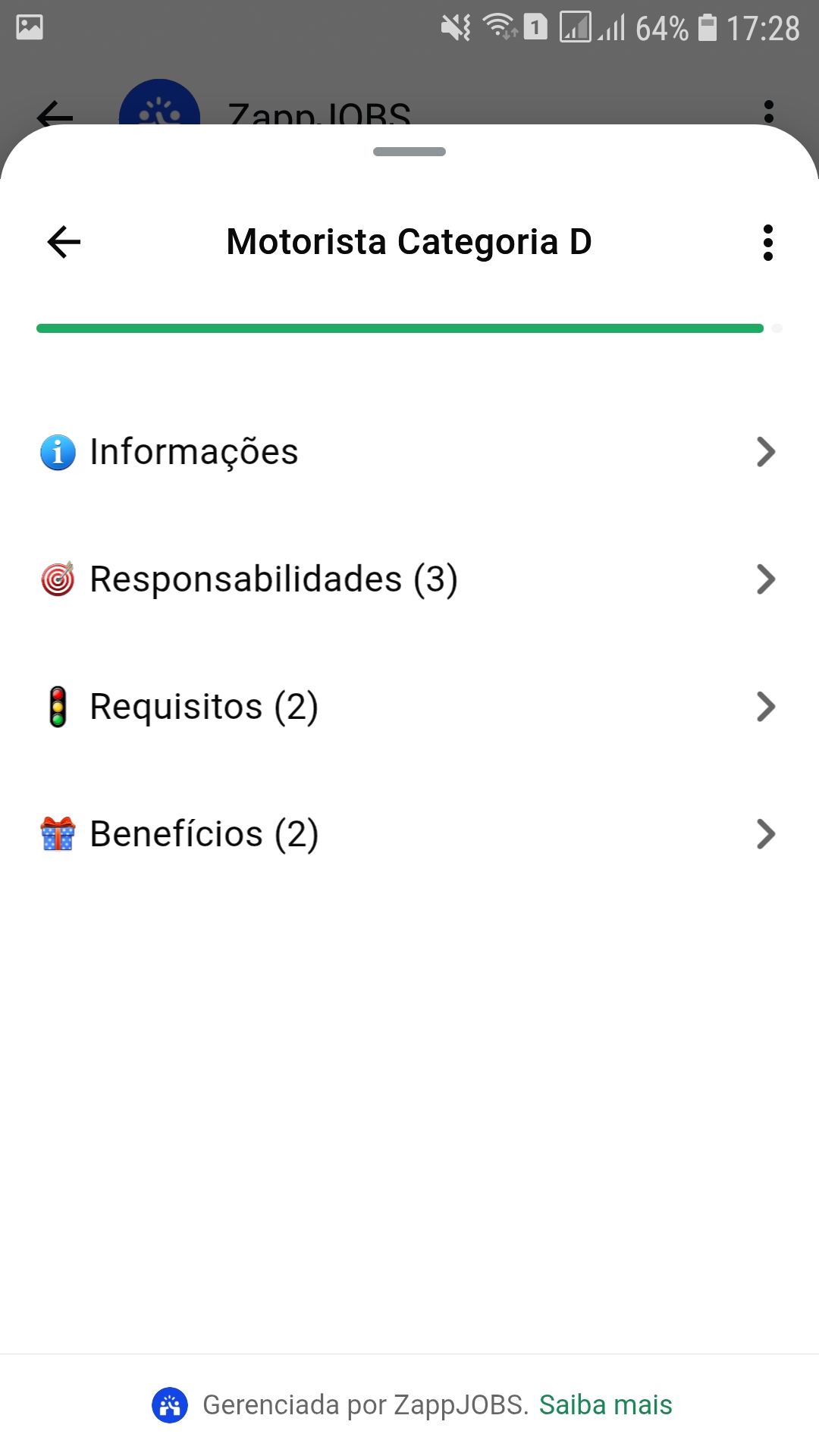Open the three-dot menu in the sheet header

[x=768, y=243]
